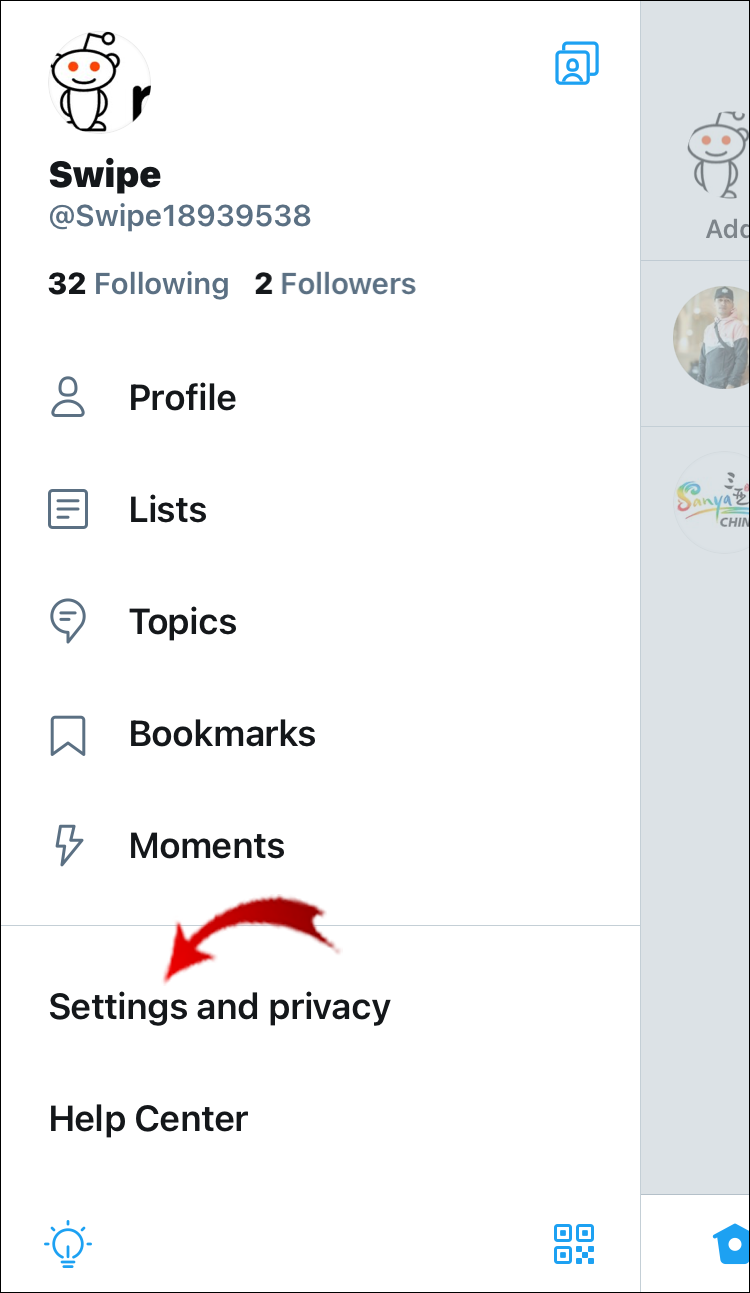Open Lists from the drawer
Screen dimensions: 750x1293
(x=167, y=510)
